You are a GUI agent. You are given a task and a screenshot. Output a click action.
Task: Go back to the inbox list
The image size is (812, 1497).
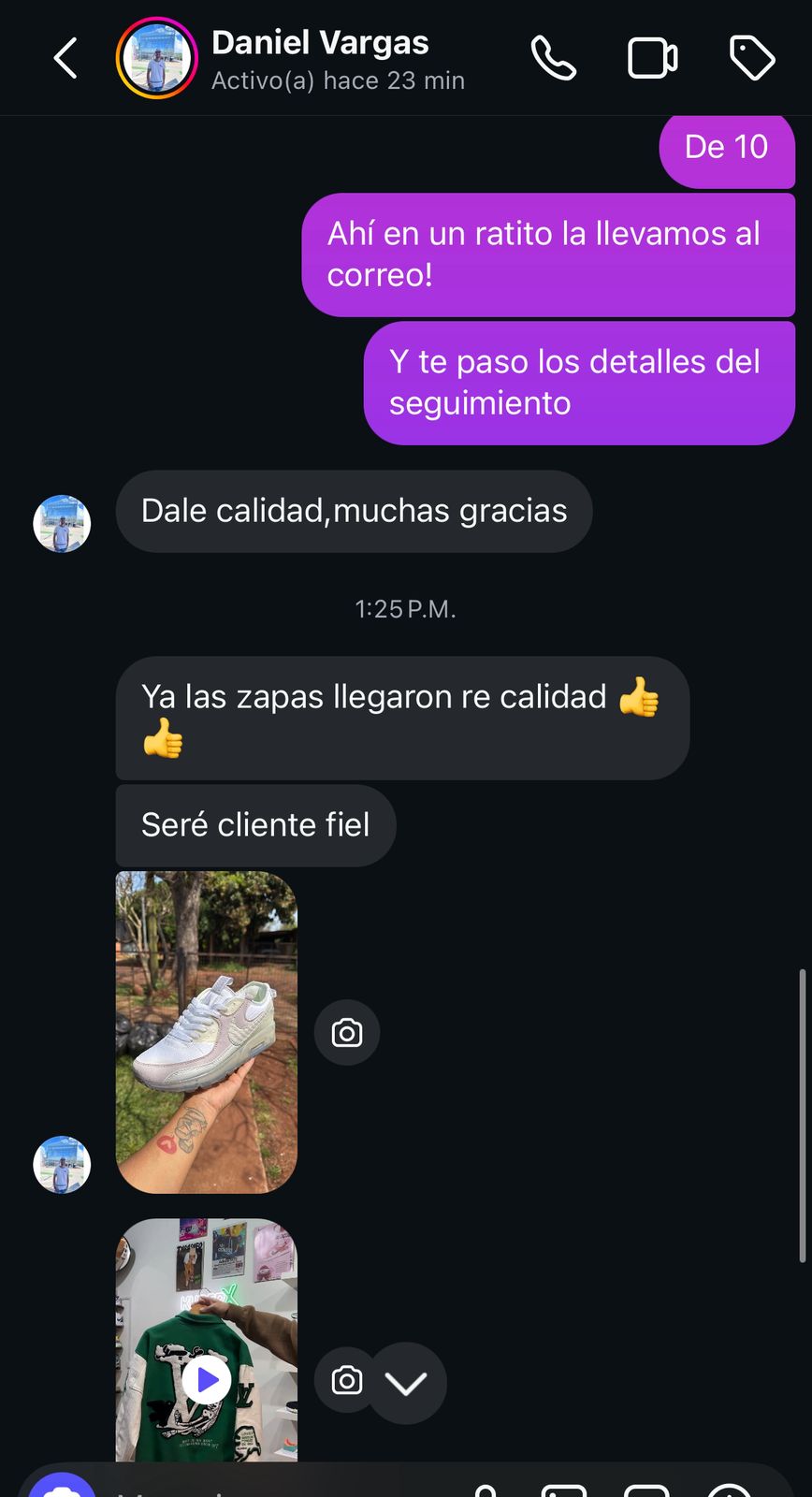tap(65, 58)
